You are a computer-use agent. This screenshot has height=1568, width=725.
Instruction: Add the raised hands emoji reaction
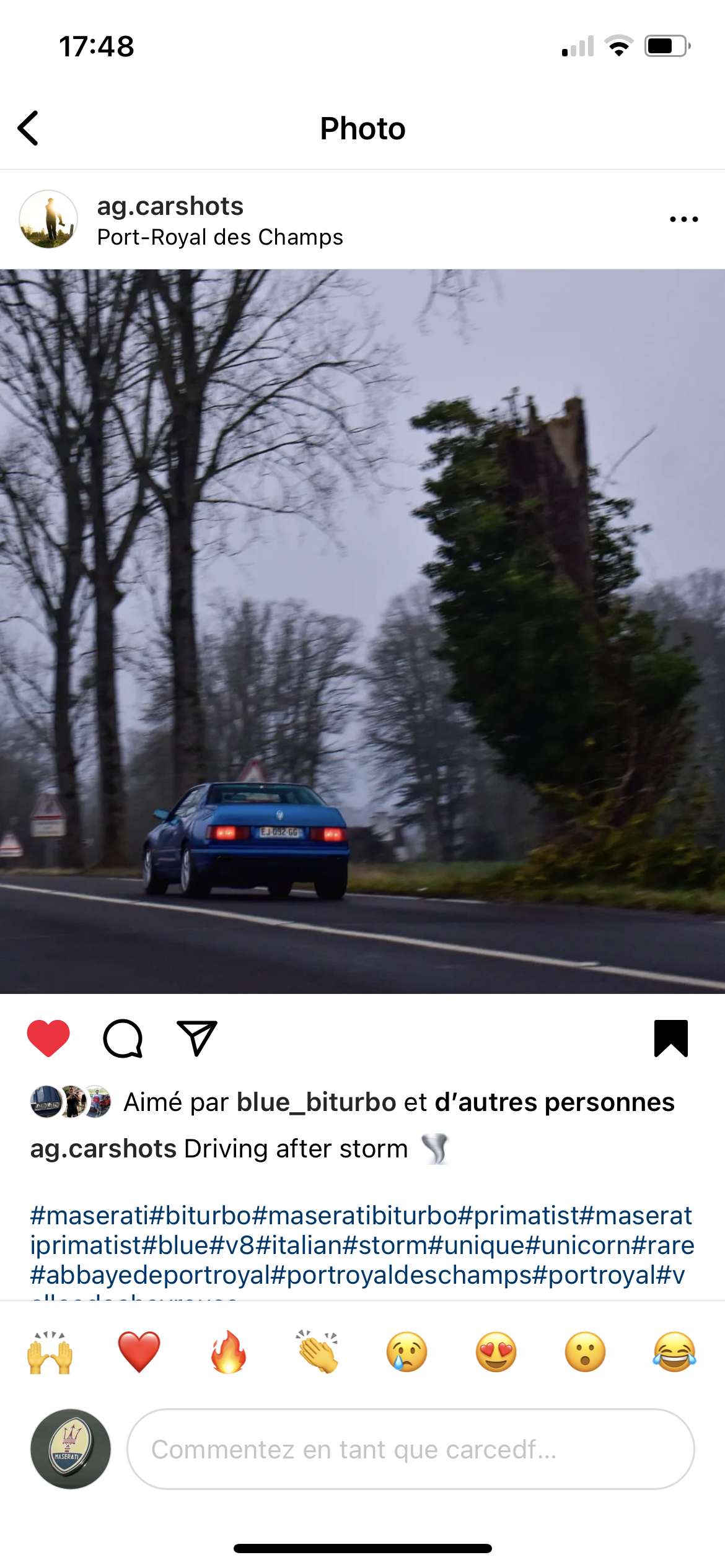click(50, 1352)
